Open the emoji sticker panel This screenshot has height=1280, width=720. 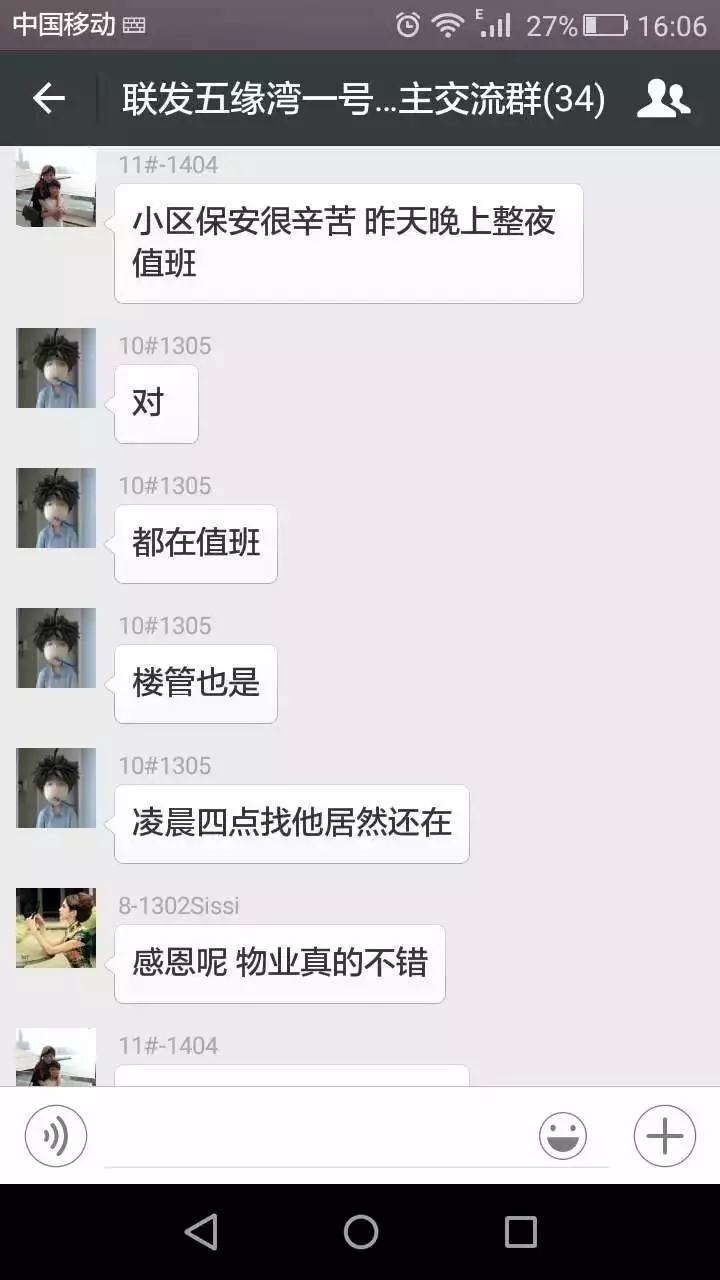(563, 1136)
